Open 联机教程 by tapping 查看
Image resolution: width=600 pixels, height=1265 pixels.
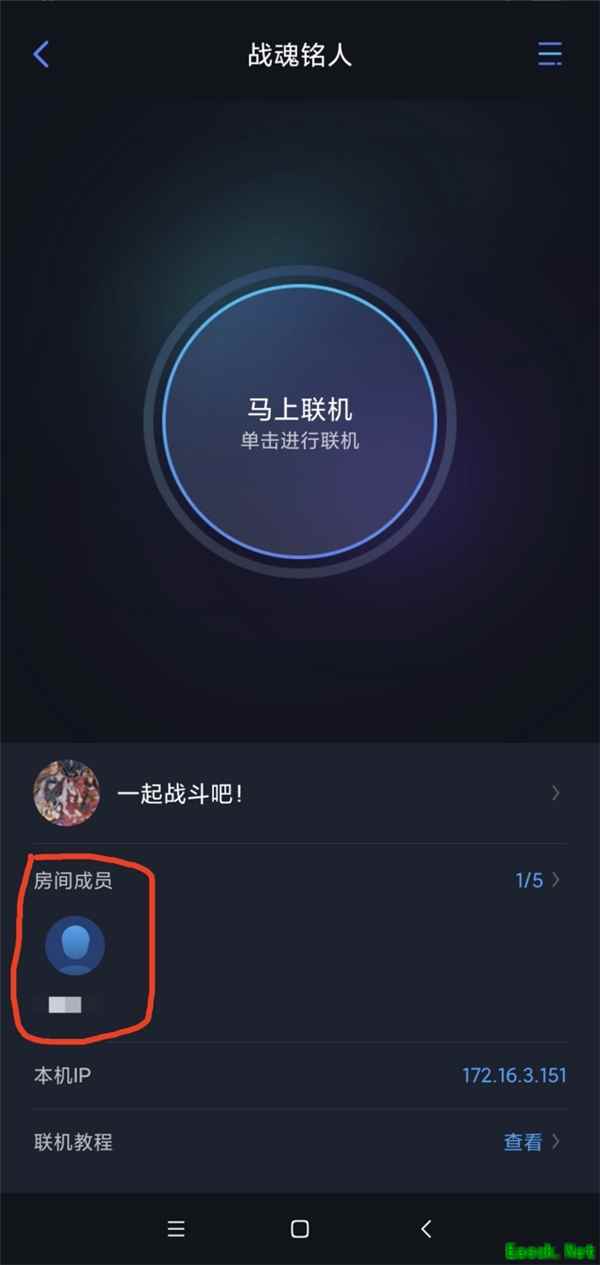pyautogui.click(x=530, y=1142)
